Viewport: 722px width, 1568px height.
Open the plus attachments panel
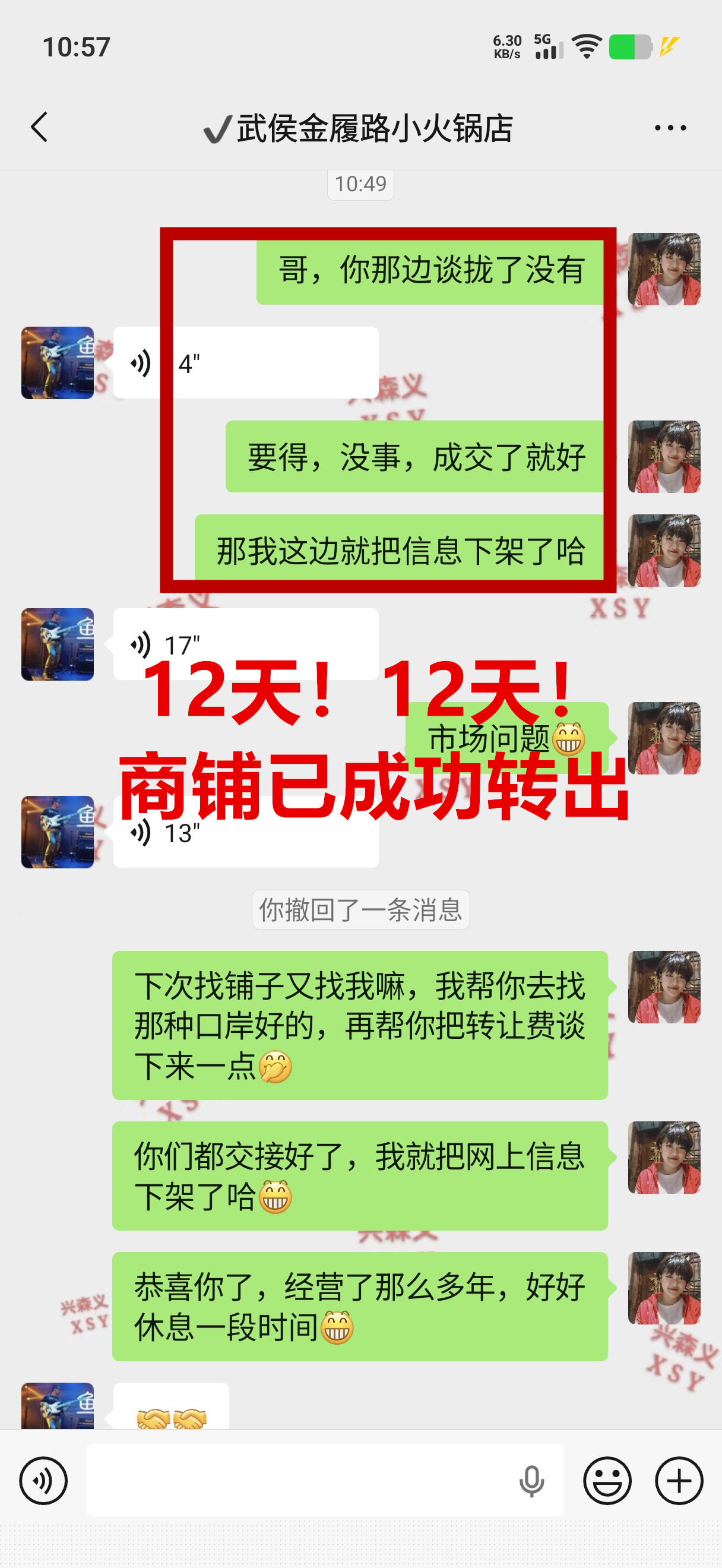tap(679, 1480)
